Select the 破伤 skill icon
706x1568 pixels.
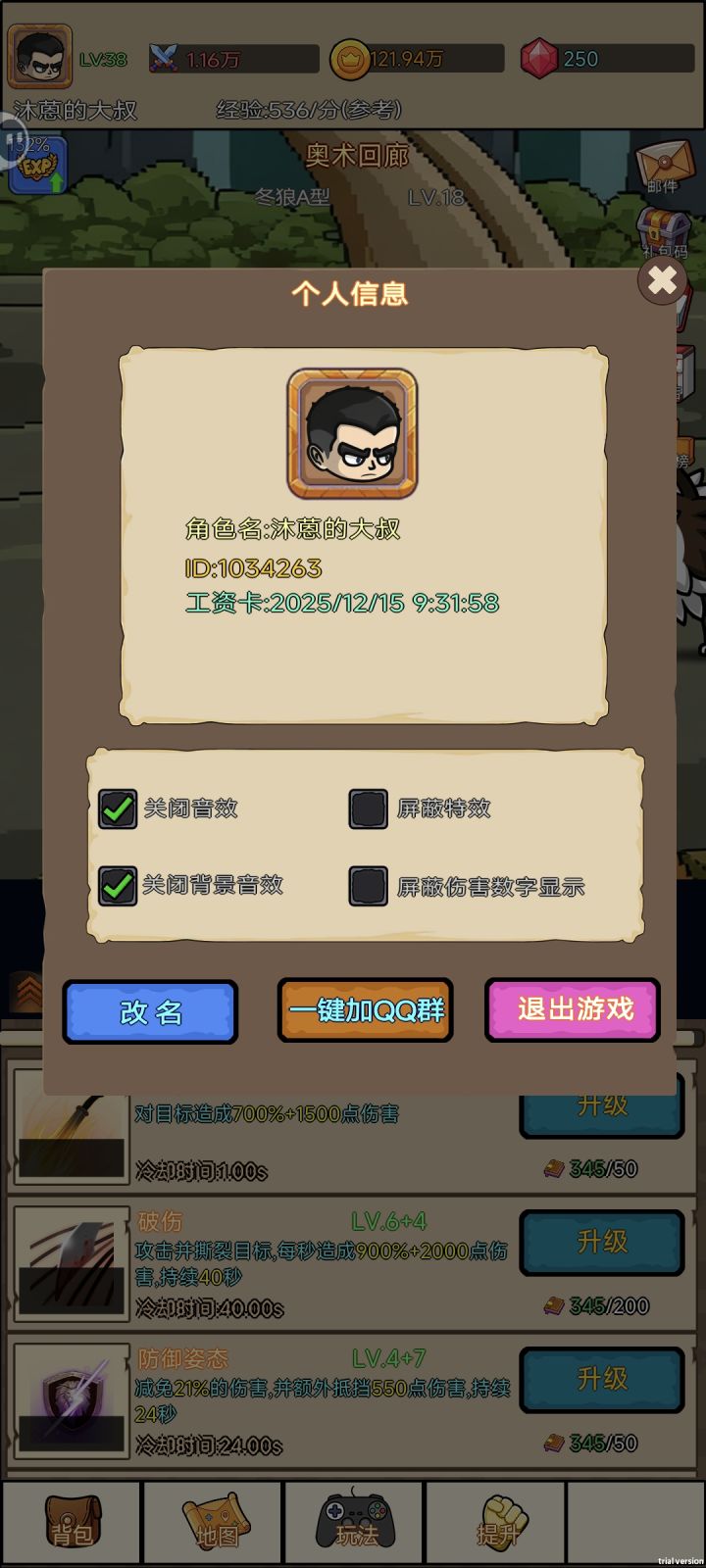70,1263
